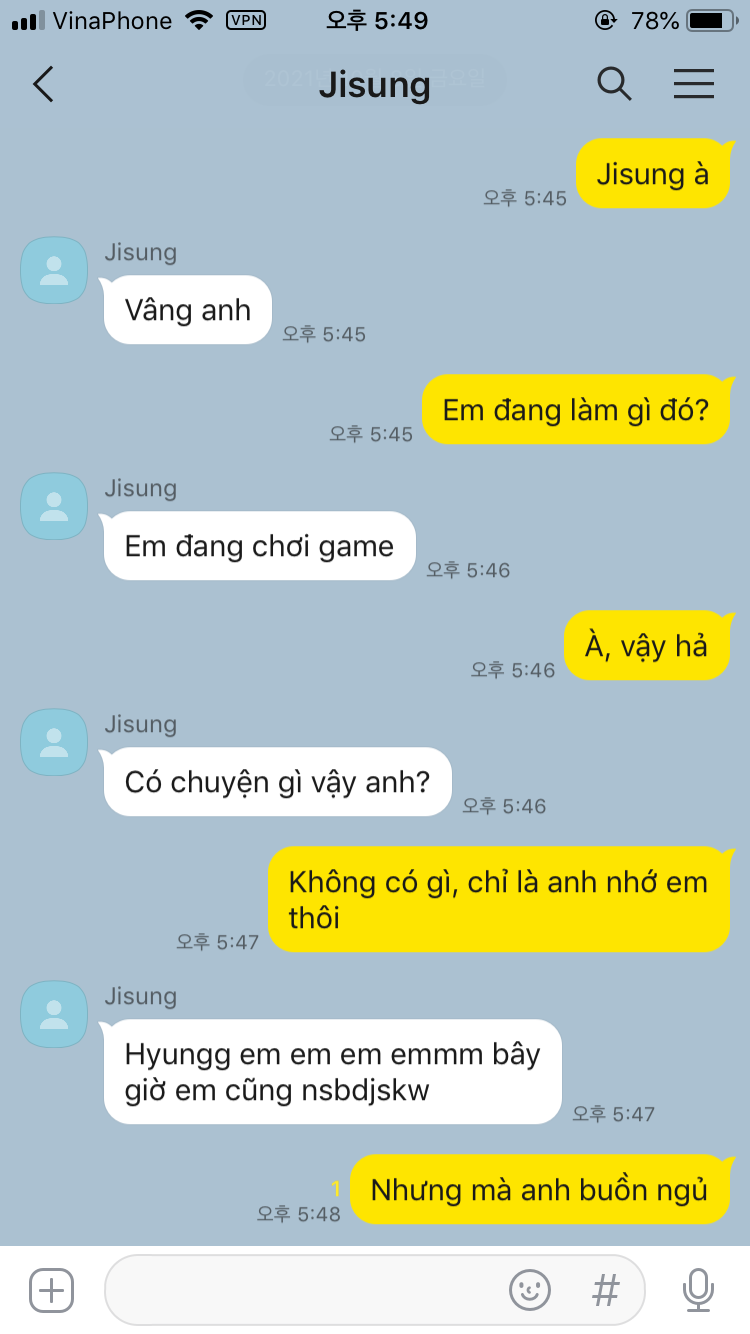Screen dimensions: 750x1334
Task: Focus the message text field
Action: (x=305, y=1290)
